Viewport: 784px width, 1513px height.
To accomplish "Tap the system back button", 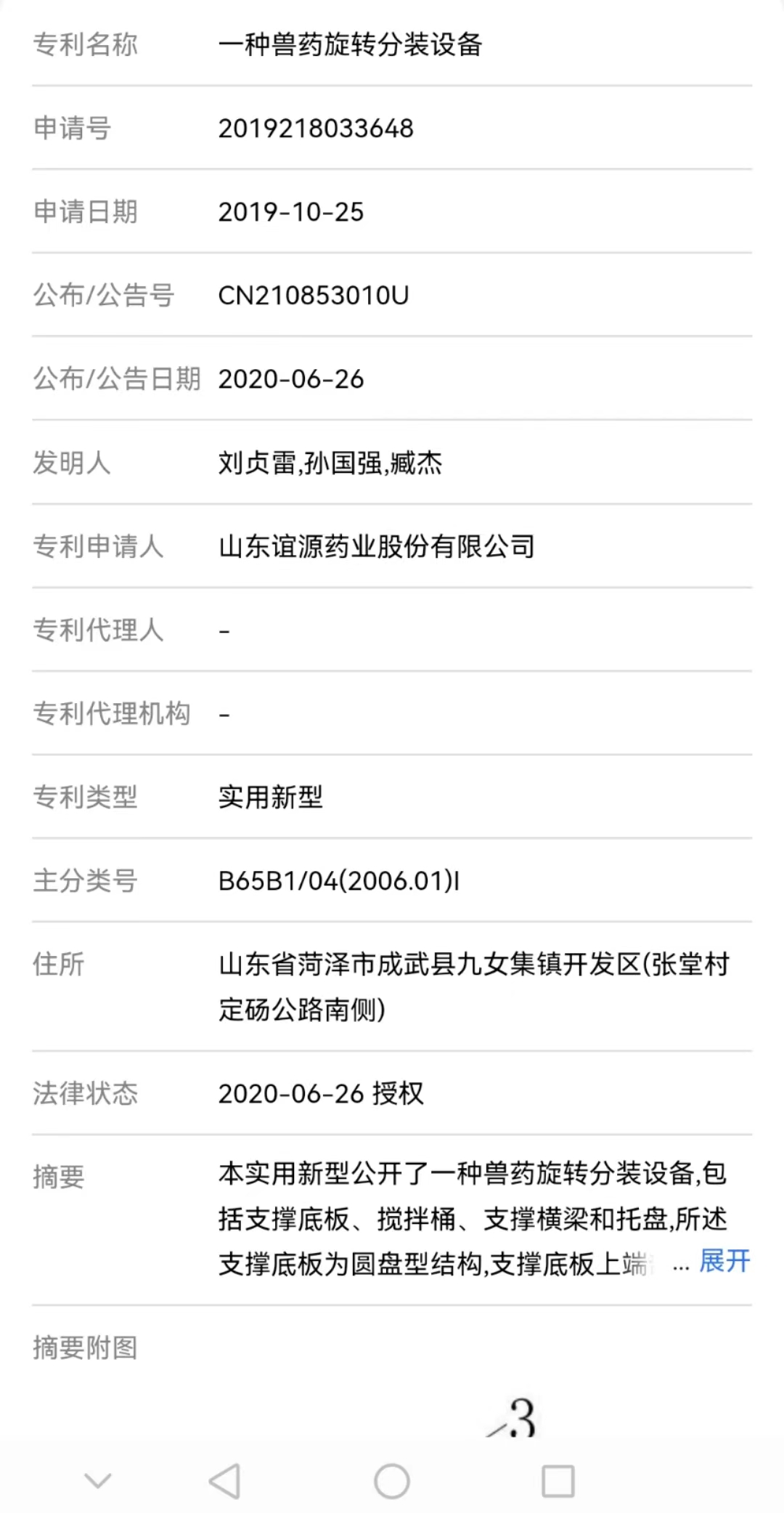I will (225, 1480).
